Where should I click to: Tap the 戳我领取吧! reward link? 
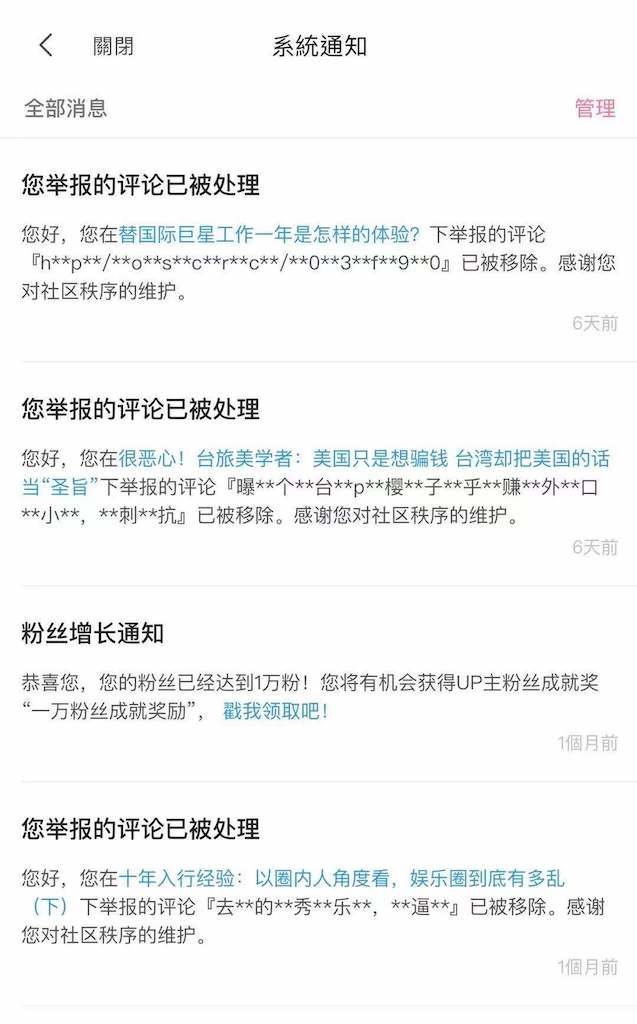[275, 711]
